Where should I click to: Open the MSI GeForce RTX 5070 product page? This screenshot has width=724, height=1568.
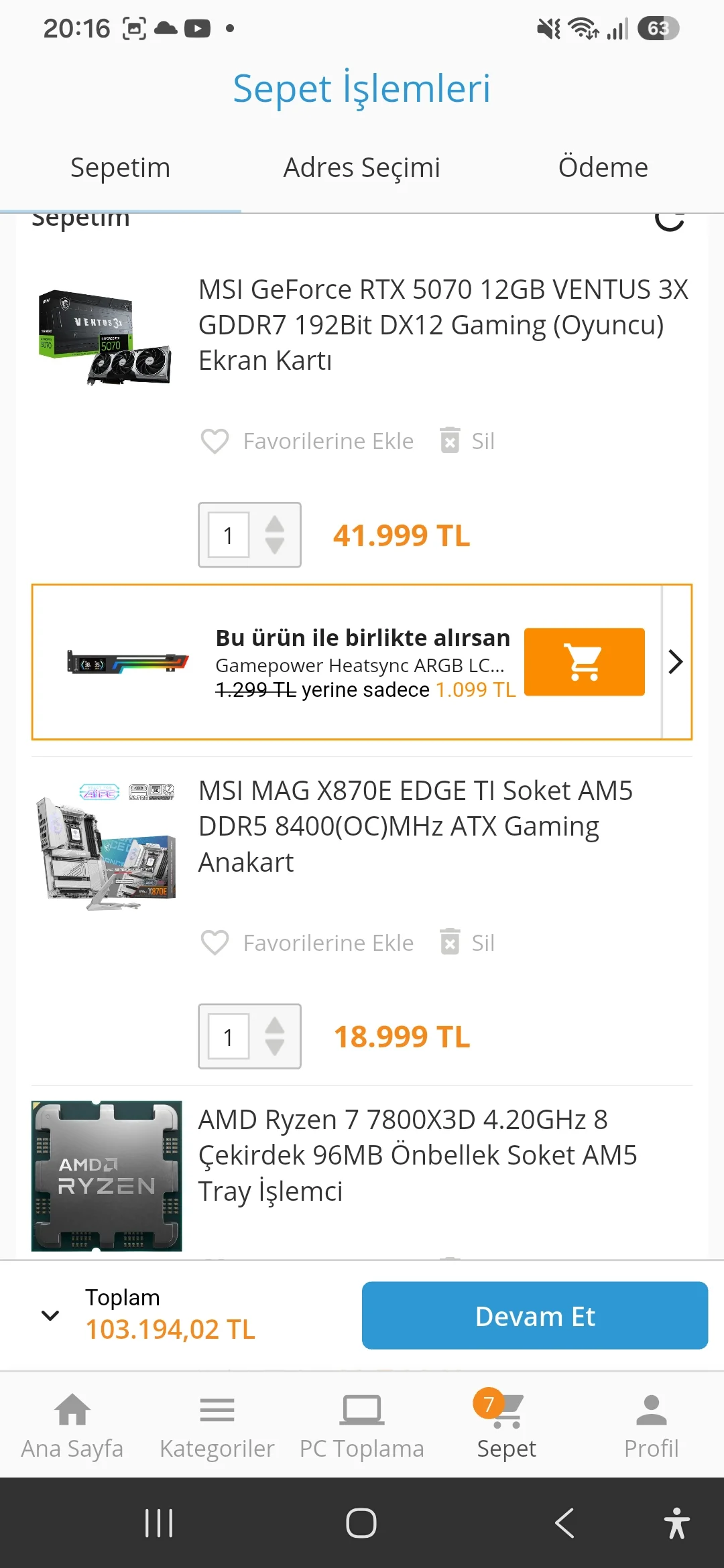[443, 325]
